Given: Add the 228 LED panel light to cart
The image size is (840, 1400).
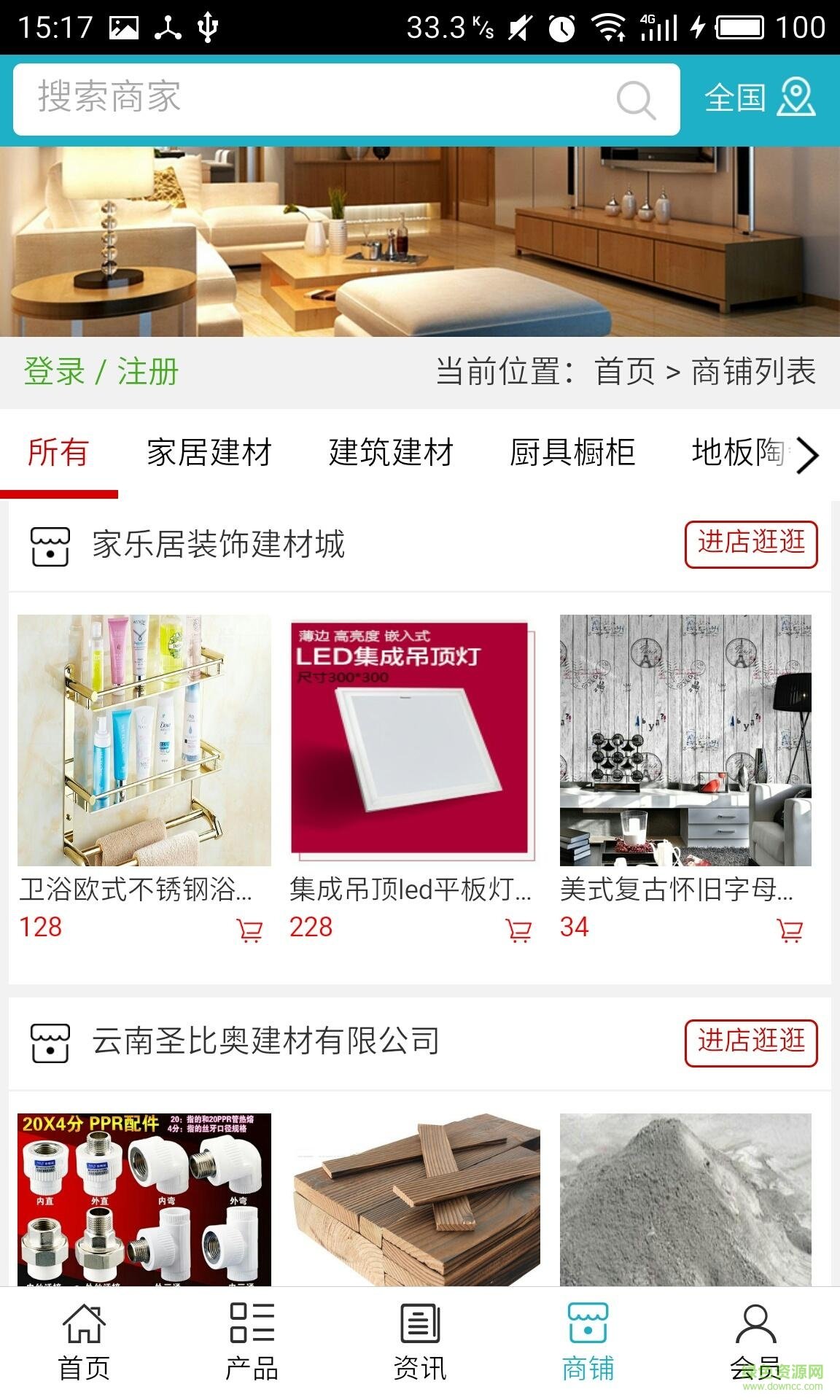Looking at the screenshot, I should 518,930.
